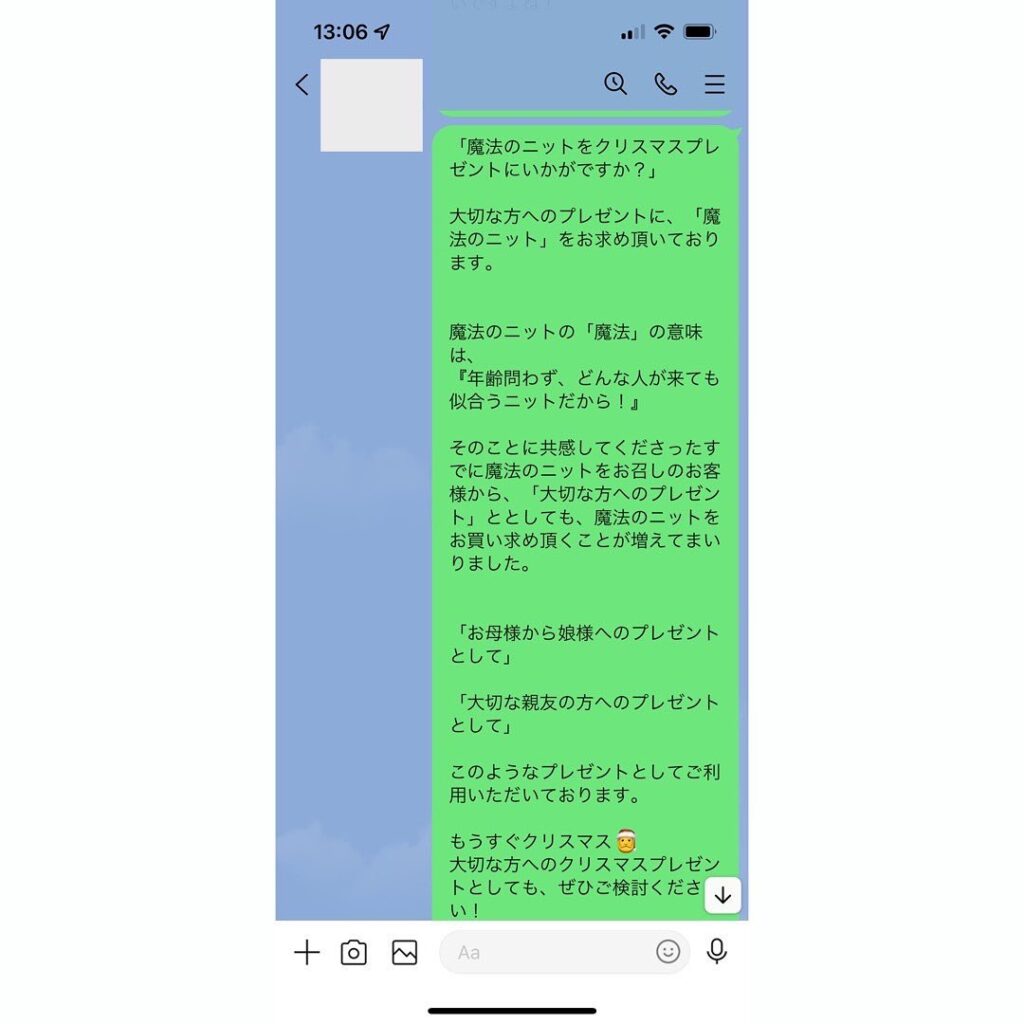The image size is (1024, 1024).
Task: Record a voice message with the microphone
Action: pos(716,952)
